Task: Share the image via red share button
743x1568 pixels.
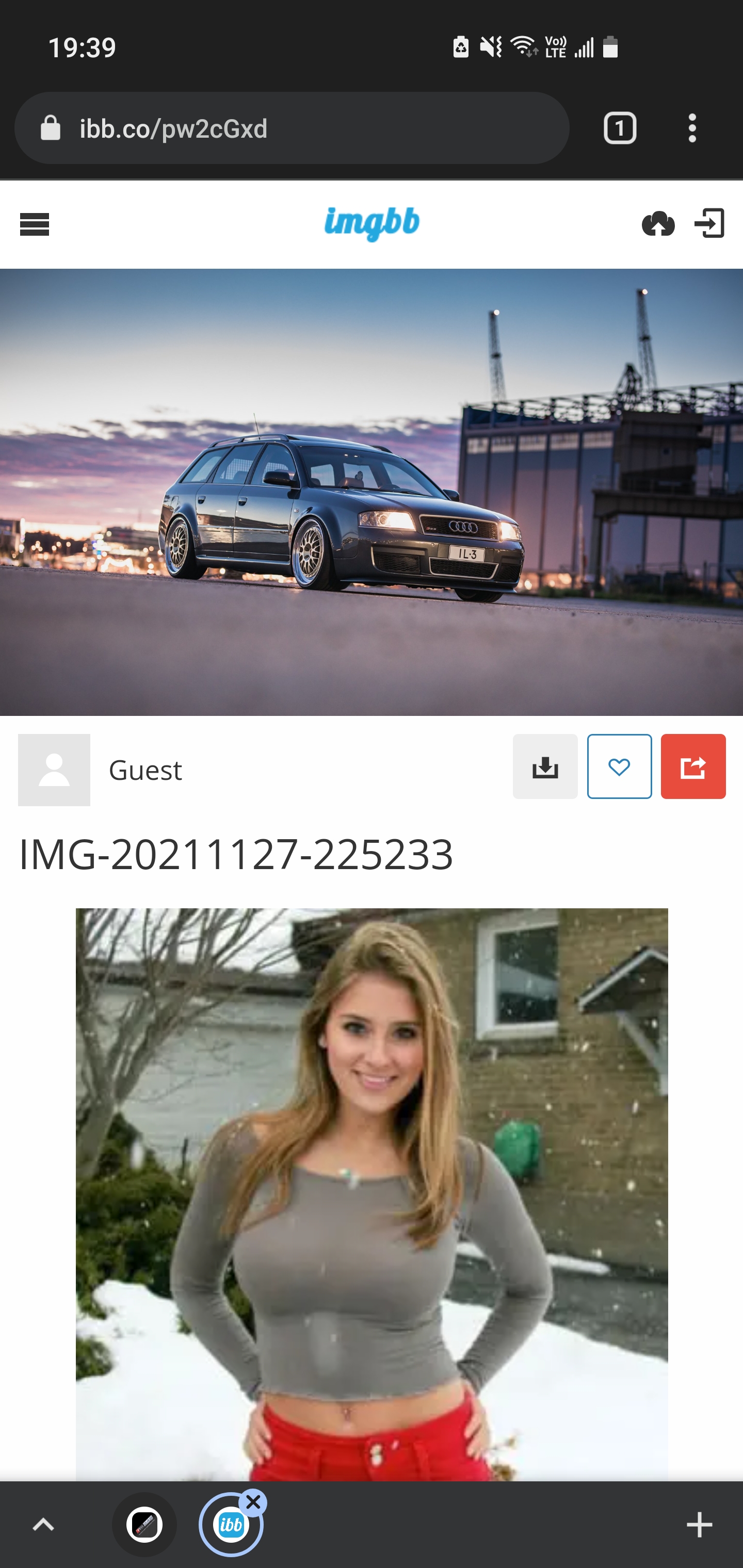Action: (693, 766)
